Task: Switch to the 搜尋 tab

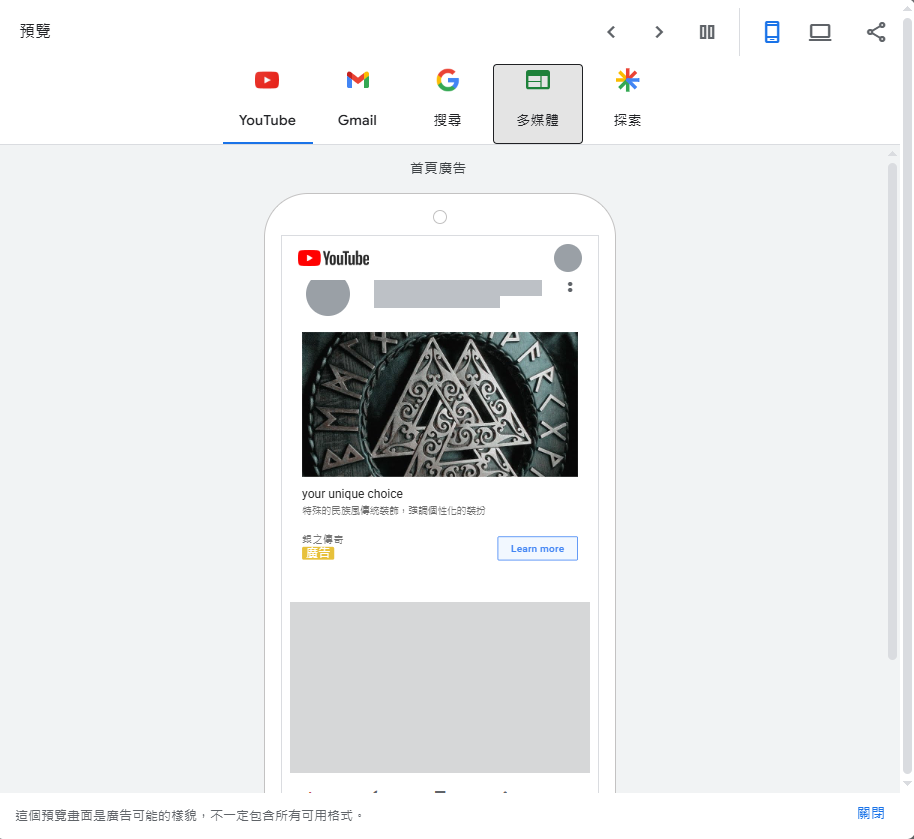Action: (x=447, y=100)
